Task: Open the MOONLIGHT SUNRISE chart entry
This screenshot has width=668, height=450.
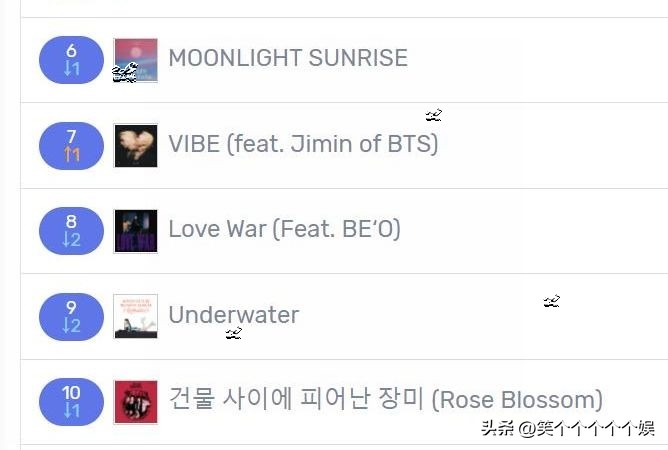Action: point(287,58)
